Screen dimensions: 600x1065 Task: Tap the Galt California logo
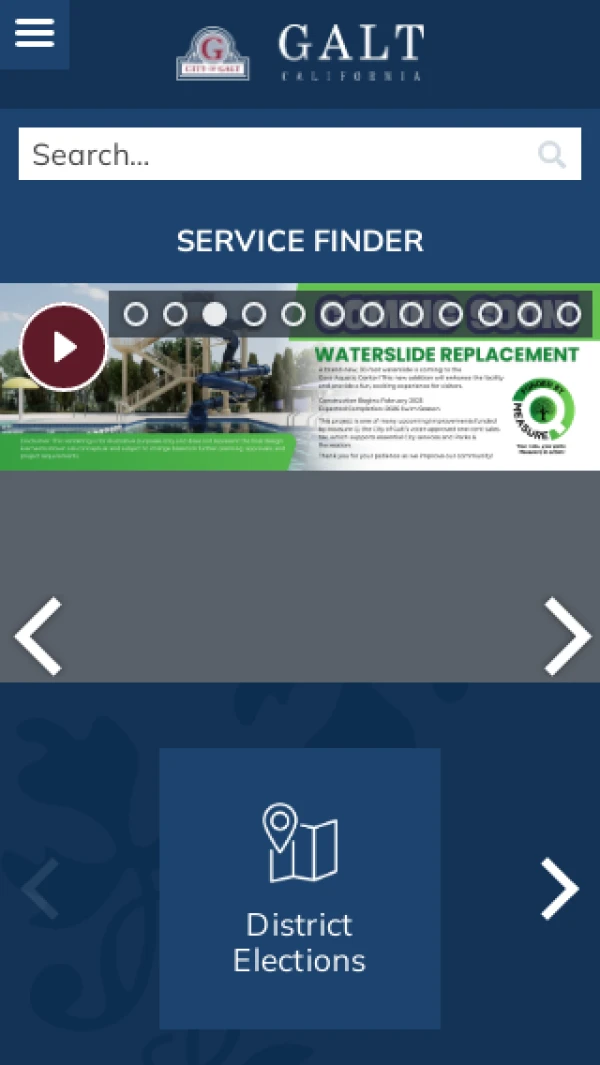(300, 53)
